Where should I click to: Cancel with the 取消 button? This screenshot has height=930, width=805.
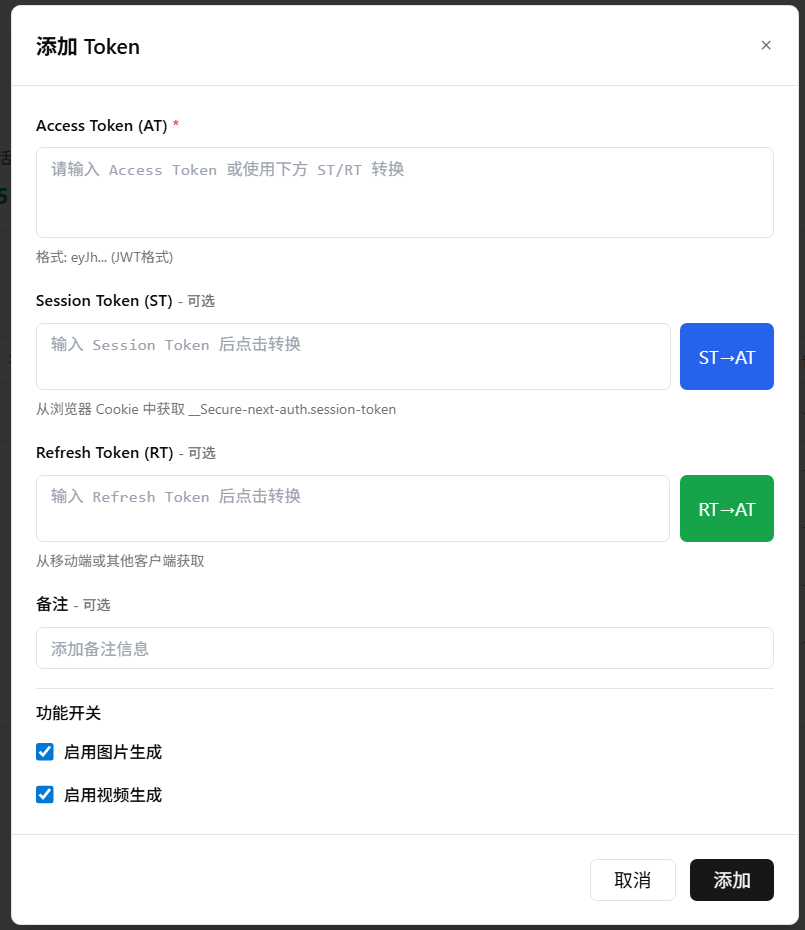click(632, 880)
